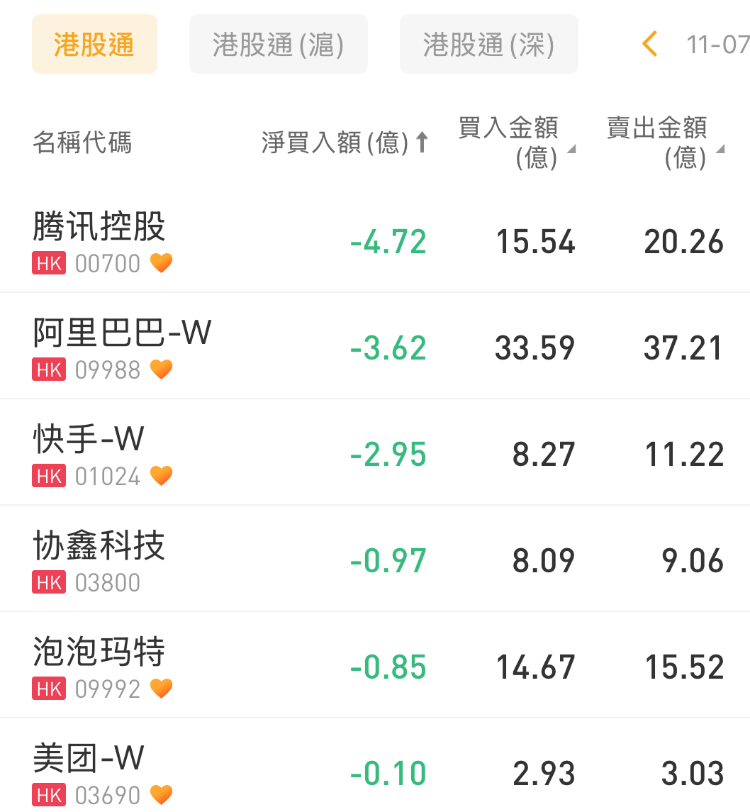Go to the previous date arrow
Viewport: 750px width, 812px height.
coord(650,44)
